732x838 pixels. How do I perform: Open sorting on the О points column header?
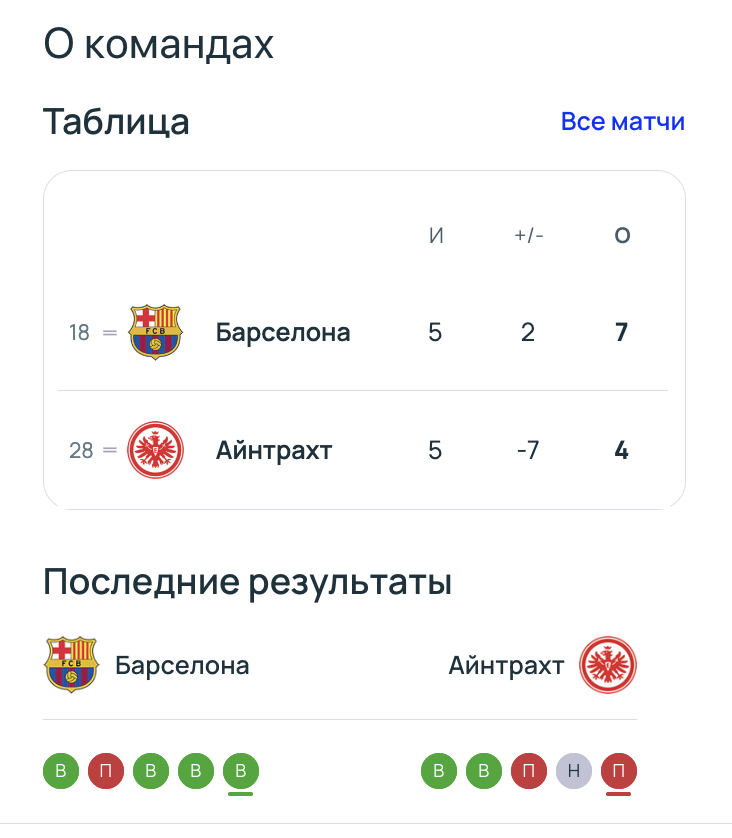point(622,235)
